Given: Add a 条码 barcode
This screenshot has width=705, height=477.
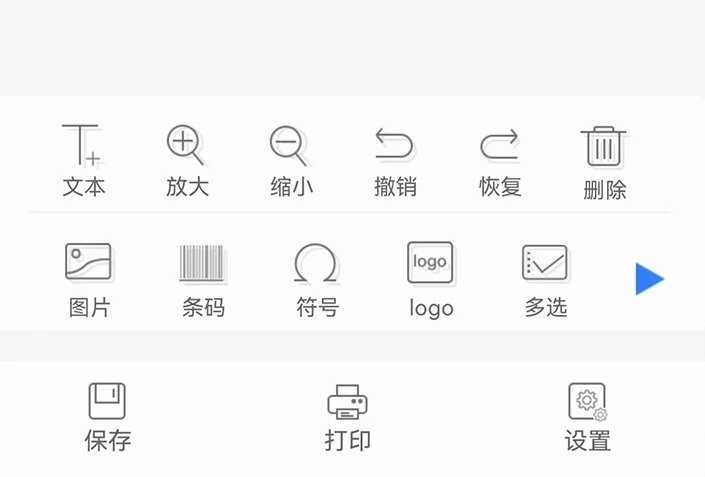Looking at the screenshot, I should click(x=203, y=280).
